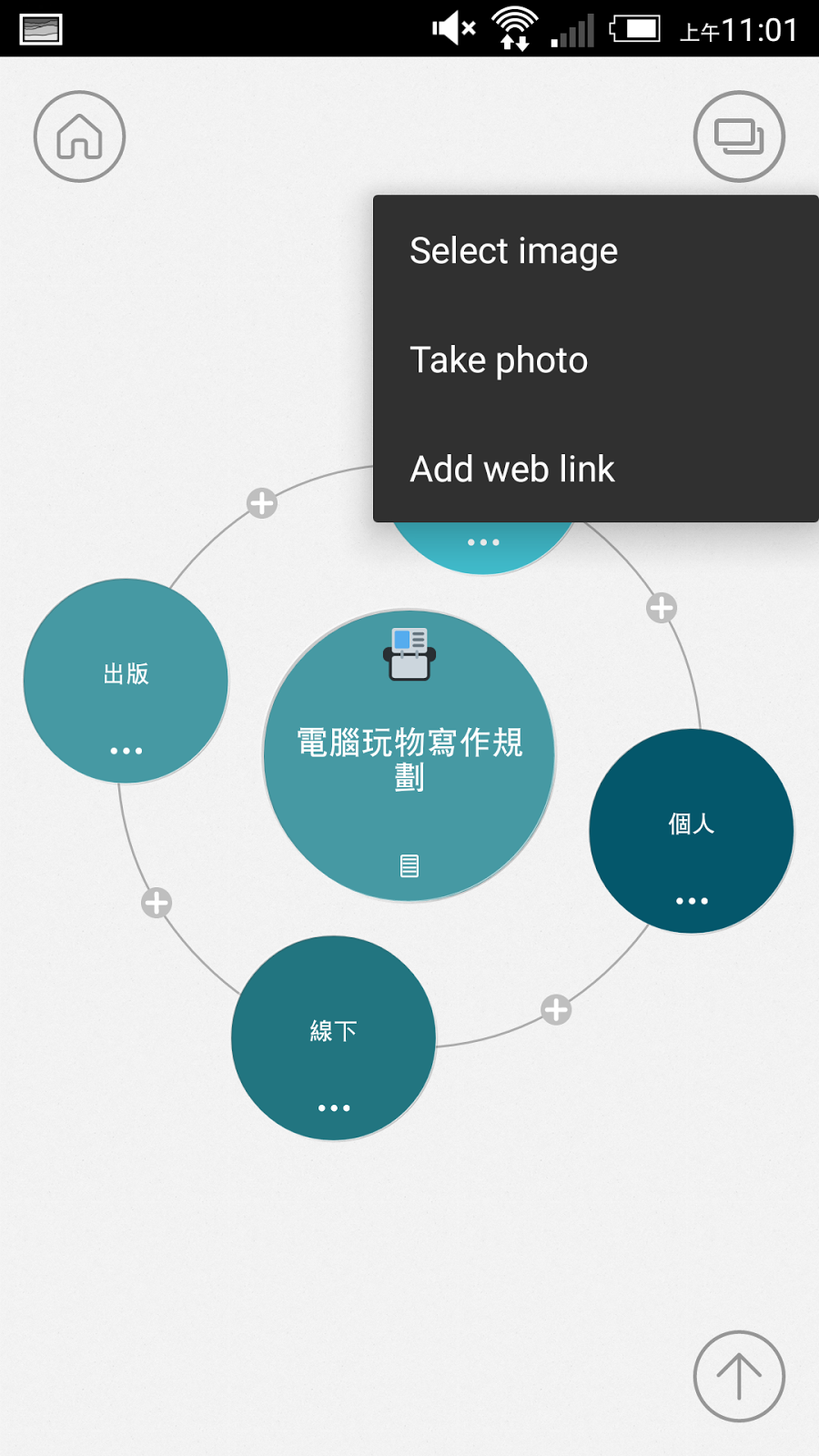This screenshot has width=819, height=1456.
Task: Choose Take photo option
Action: (499, 360)
